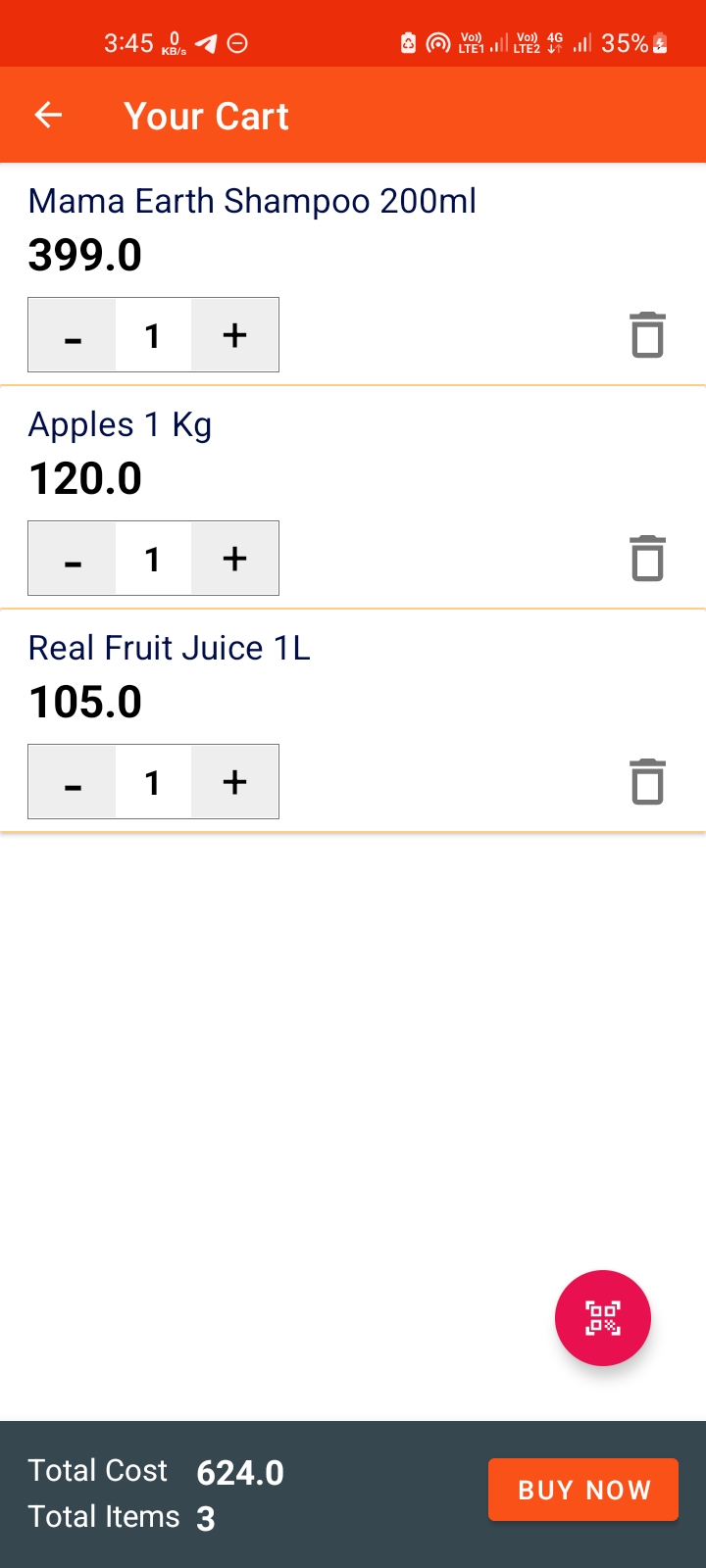Tap the Buy Now button
Screen dimensions: 706x1568
tap(583, 1490)
